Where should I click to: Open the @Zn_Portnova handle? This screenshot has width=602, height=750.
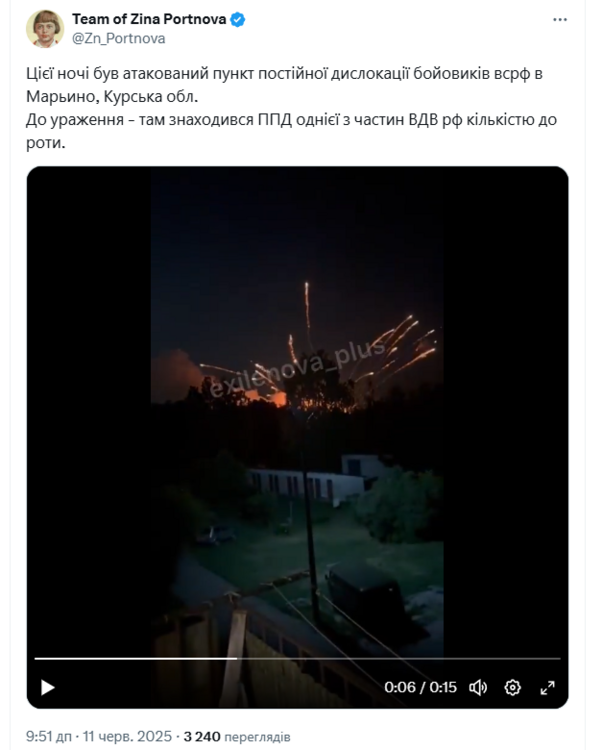[x=119, y=38]
